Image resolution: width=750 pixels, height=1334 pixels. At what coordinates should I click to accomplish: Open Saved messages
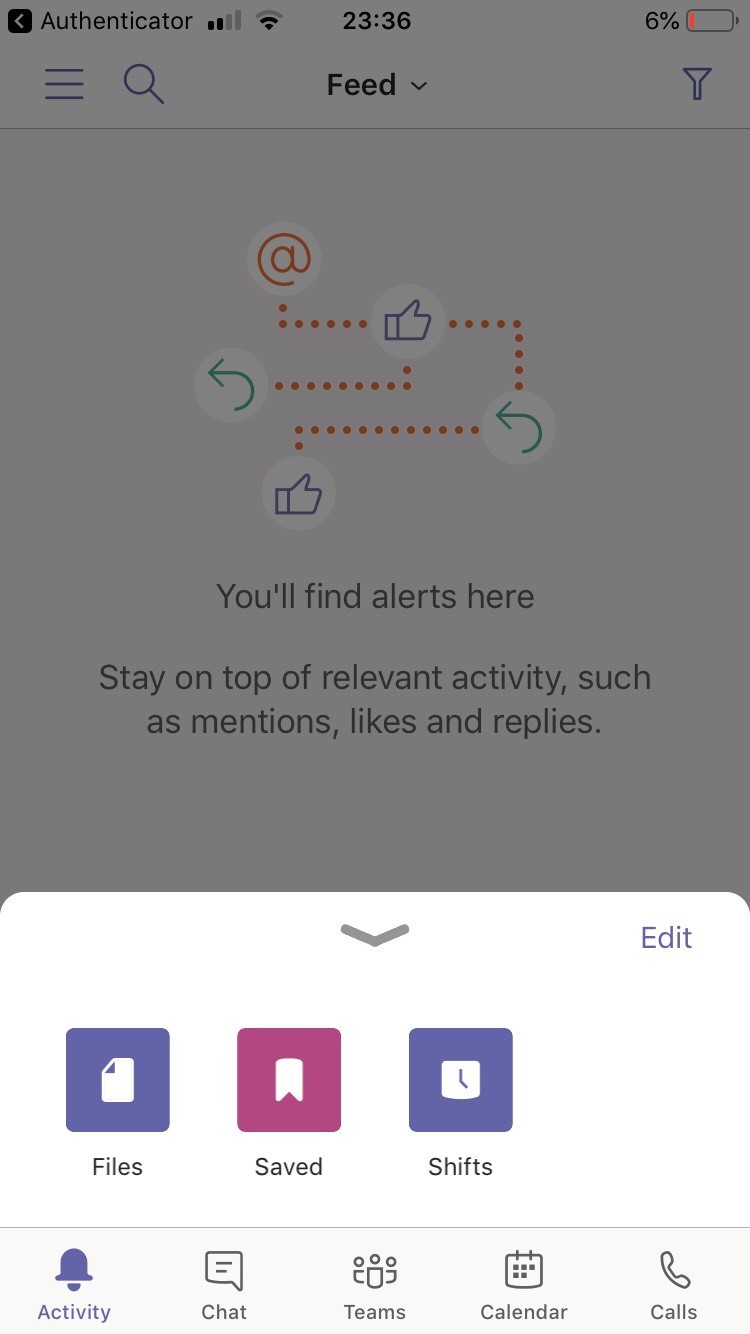(x=289, y=1080)
